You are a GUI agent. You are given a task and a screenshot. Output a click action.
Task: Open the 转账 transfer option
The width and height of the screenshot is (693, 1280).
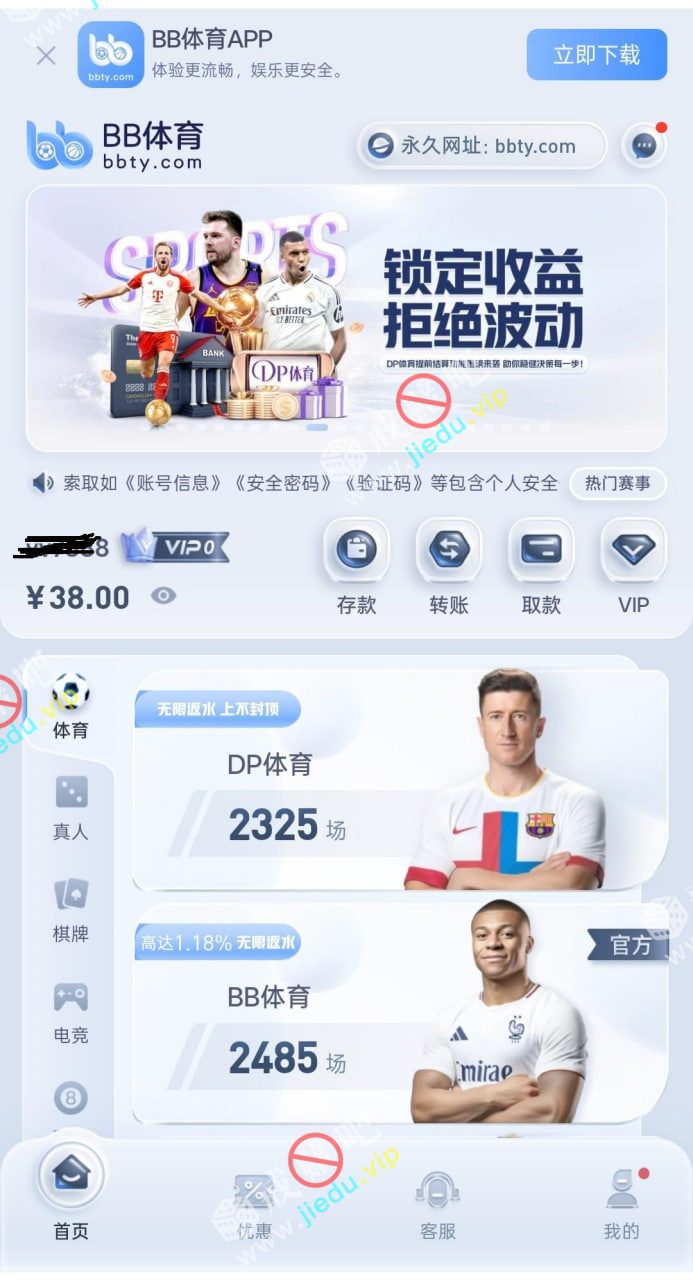[449, 565]
